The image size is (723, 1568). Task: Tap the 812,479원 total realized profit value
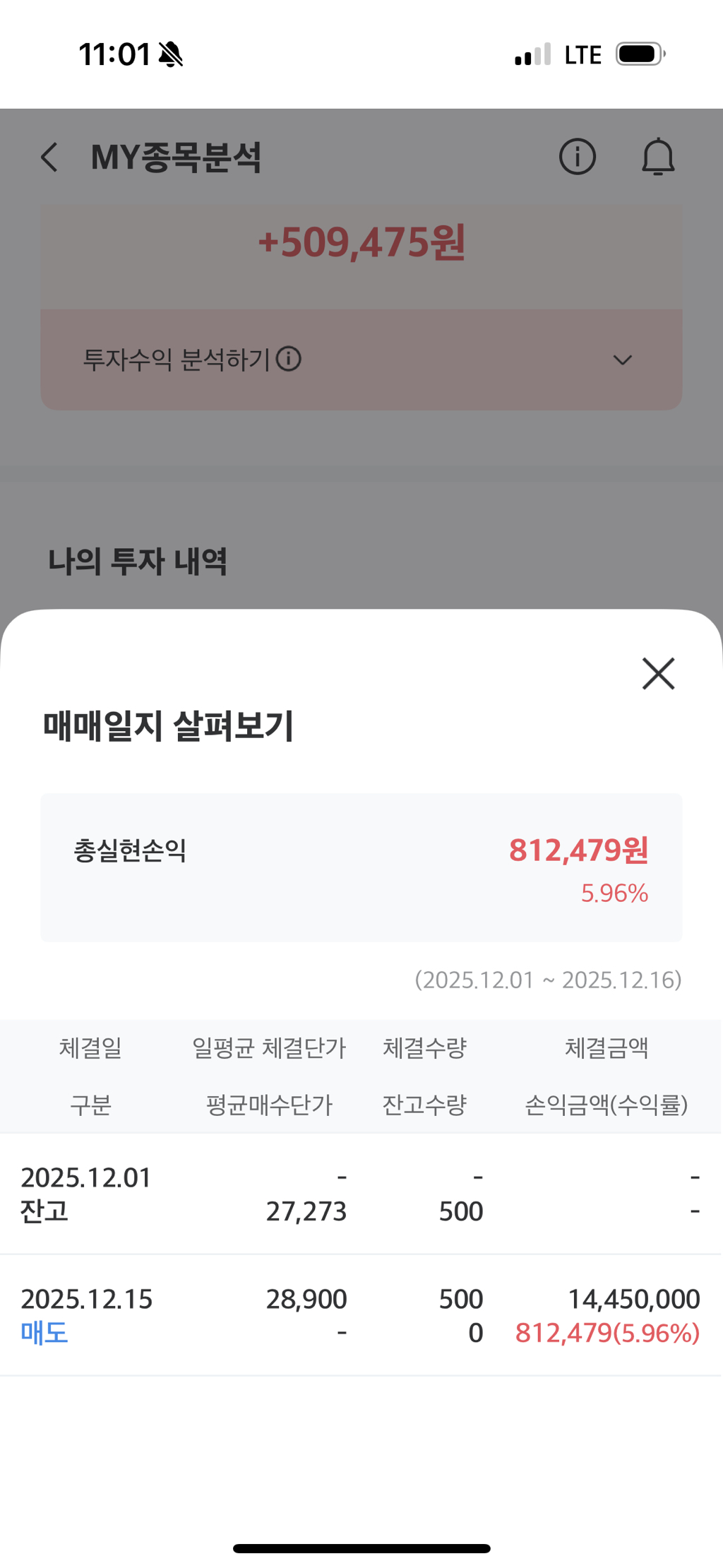coord(579,853)
